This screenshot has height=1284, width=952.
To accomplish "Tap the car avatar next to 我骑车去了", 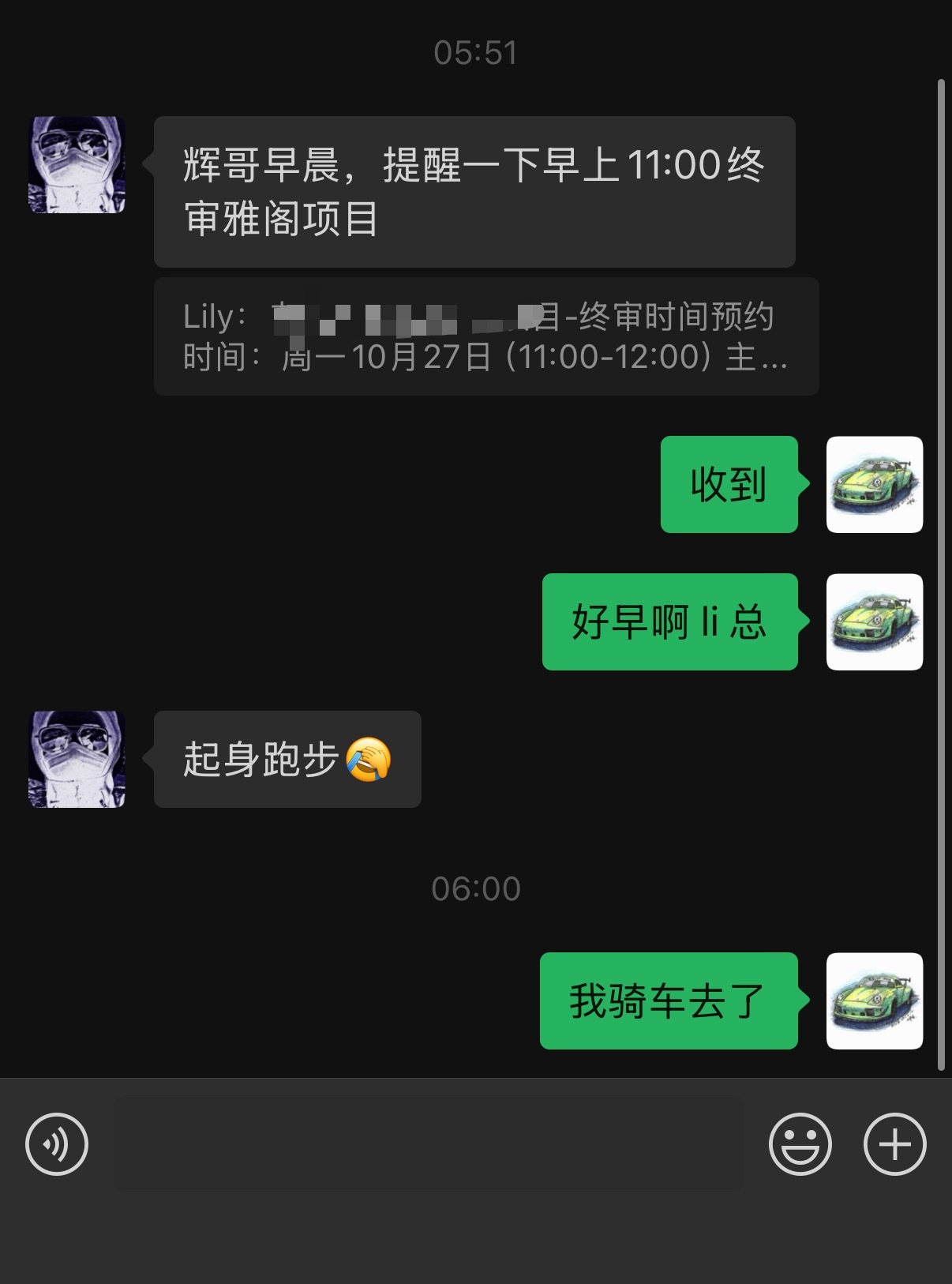I will (873, 1002).
